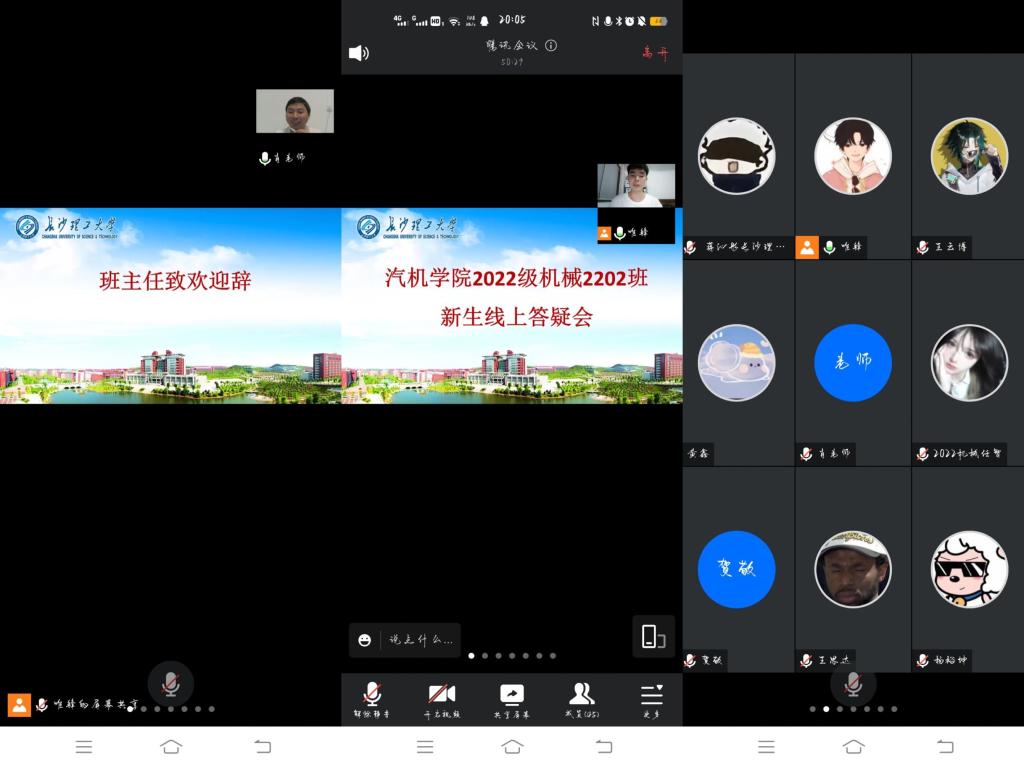Screen dimensions: 1024x767
Task: Open the 更多 more options menu
Action: (x=652, y=699)
